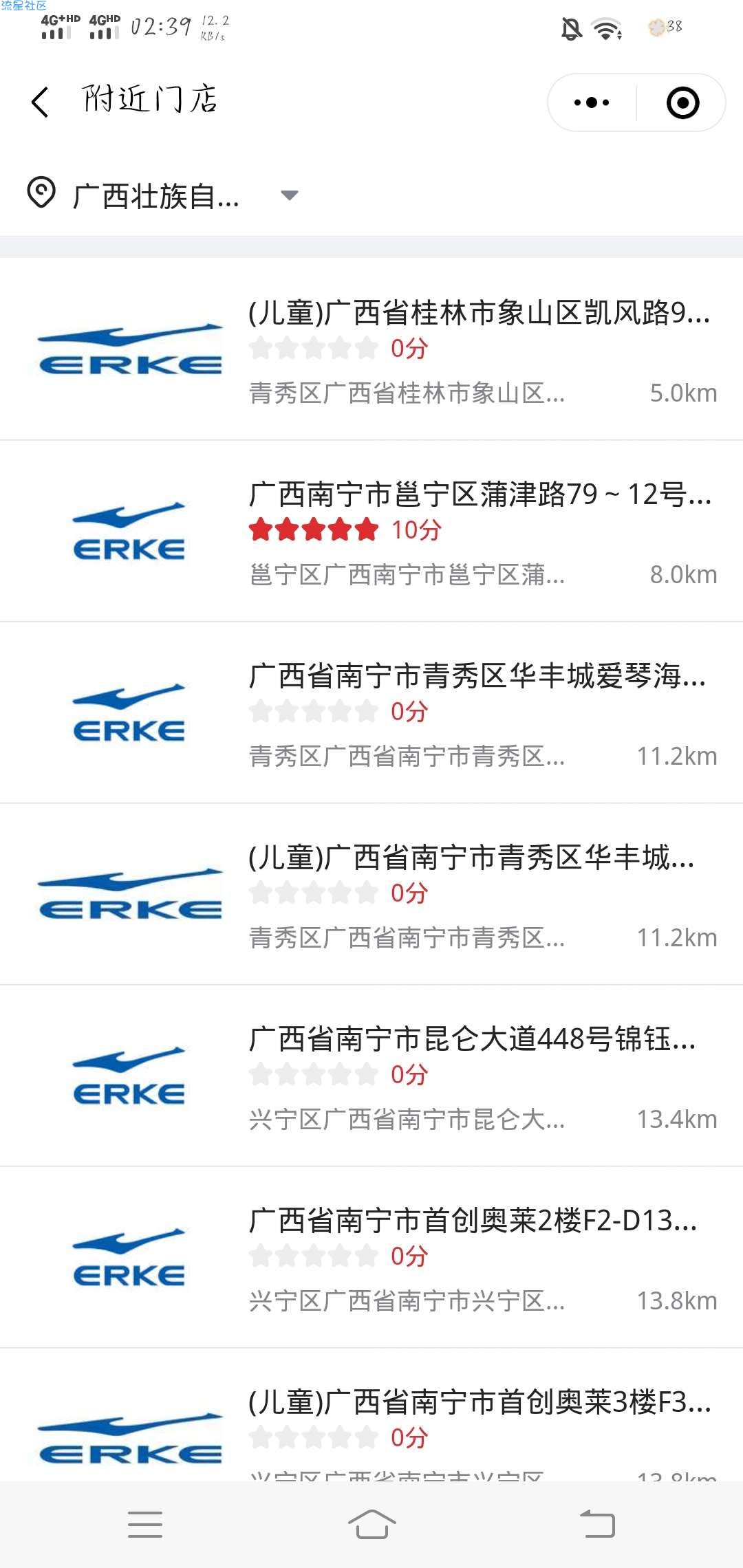743x1568 pixels.
Task: Open the 邕宁区蒲津路79~12号 store
Action: point(371,531)
